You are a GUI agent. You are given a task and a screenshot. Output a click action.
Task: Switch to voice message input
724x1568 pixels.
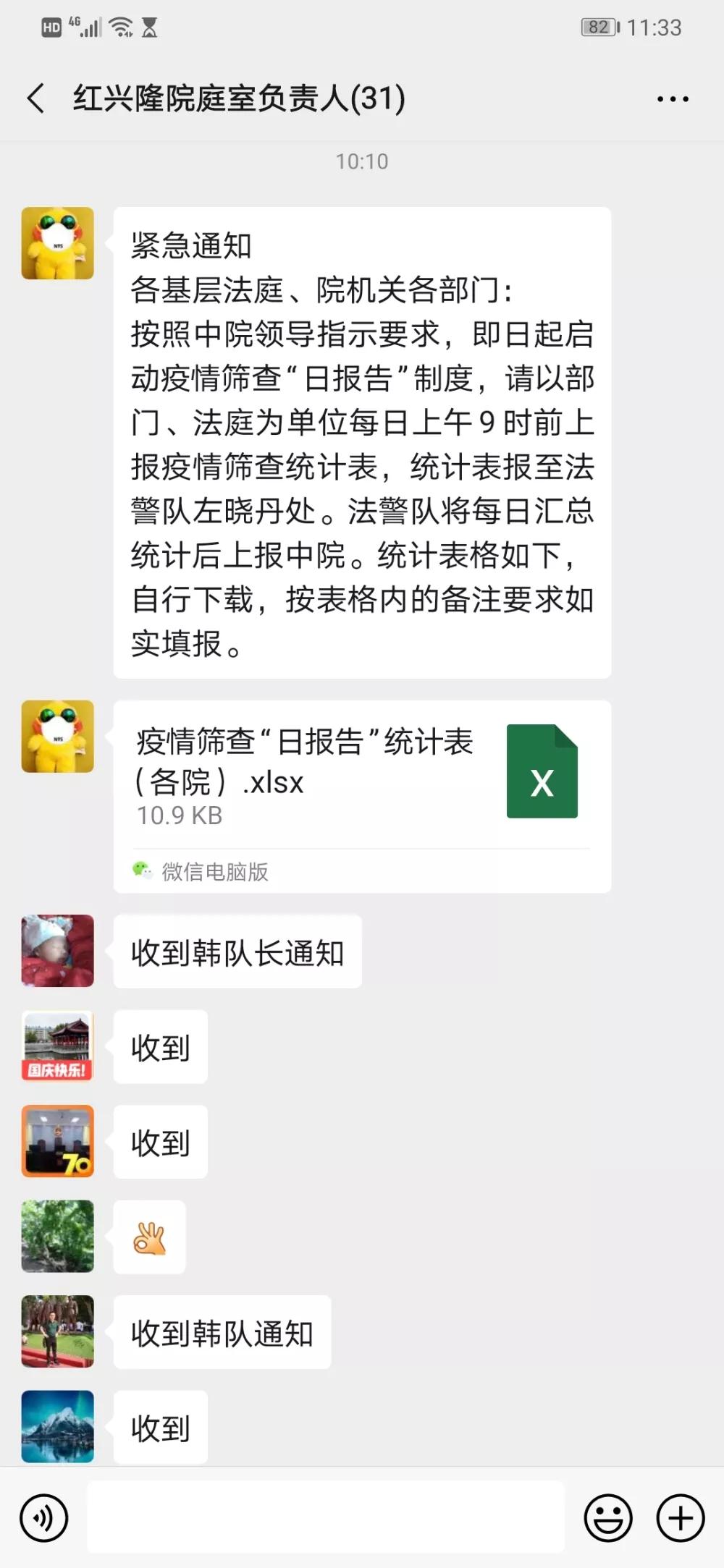point(44,1517)
